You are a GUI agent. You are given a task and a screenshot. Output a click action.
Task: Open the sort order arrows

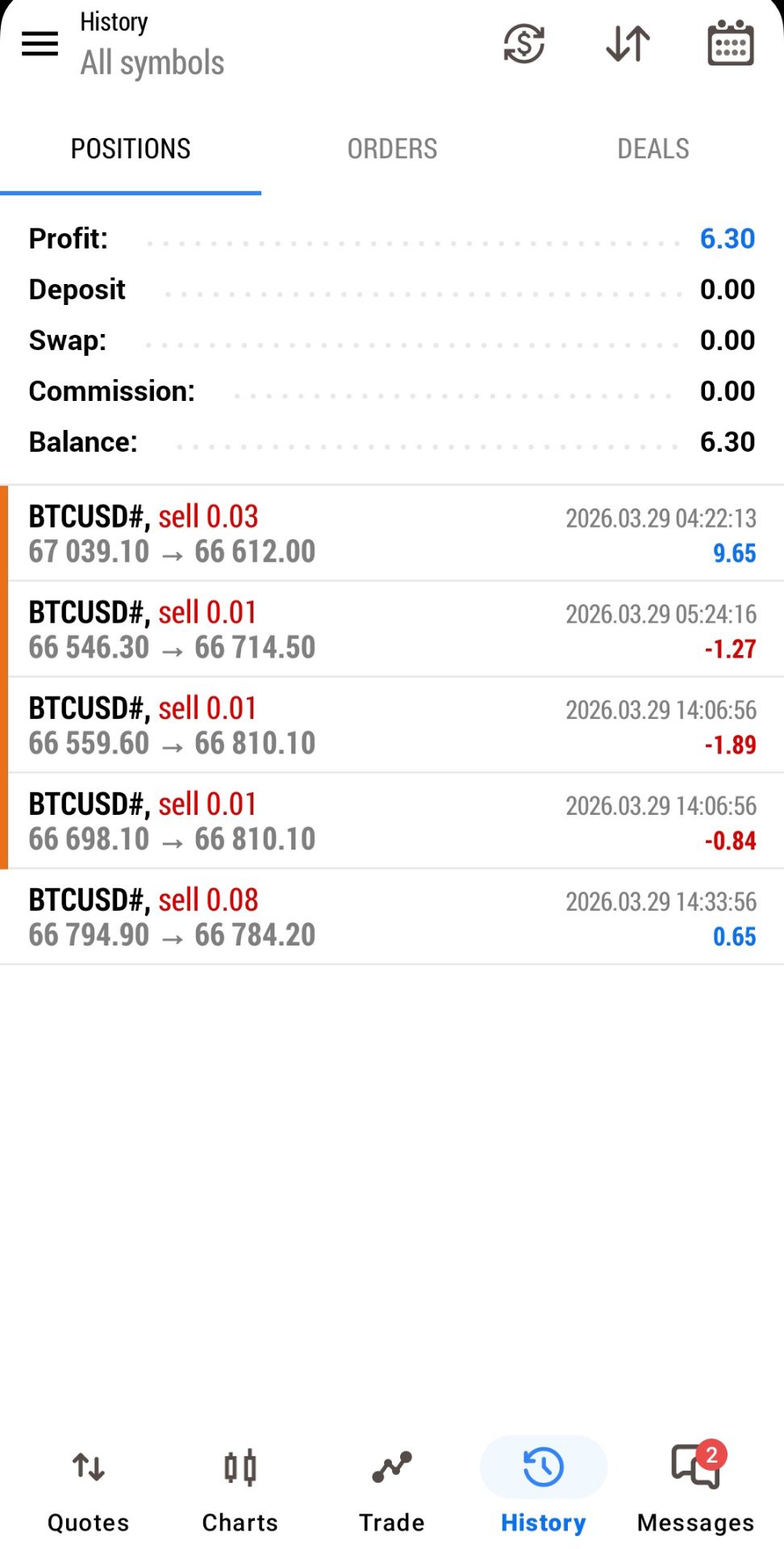628,44
